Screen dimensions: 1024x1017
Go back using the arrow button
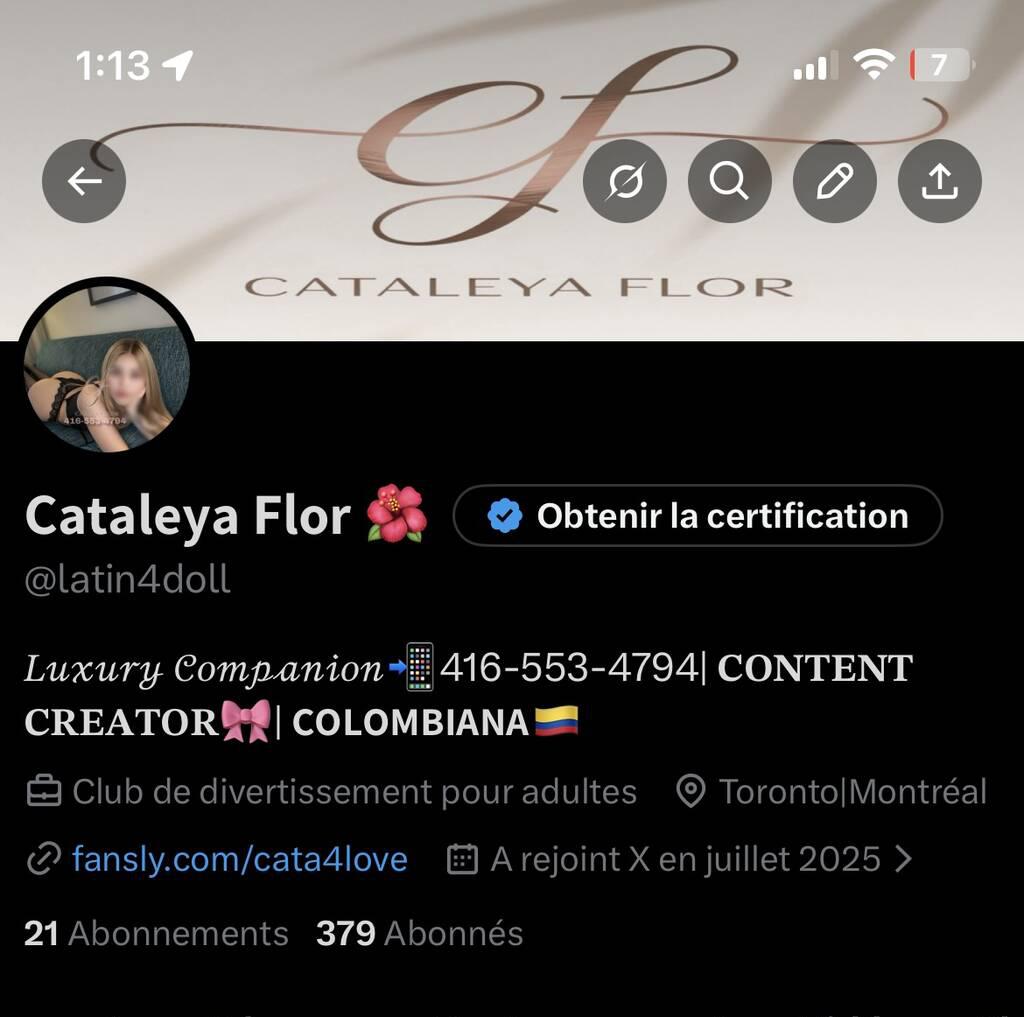(x=84, y=181)
